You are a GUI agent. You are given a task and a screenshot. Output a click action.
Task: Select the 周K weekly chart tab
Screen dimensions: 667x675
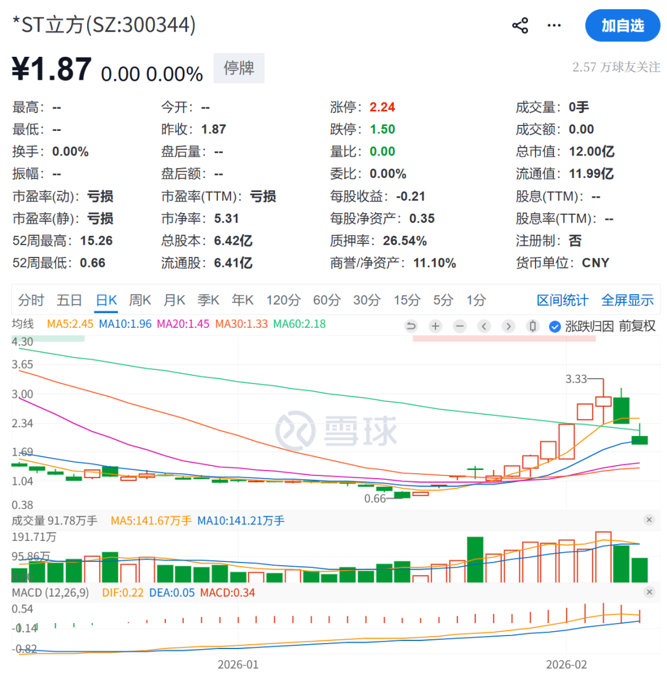[140, 299]
